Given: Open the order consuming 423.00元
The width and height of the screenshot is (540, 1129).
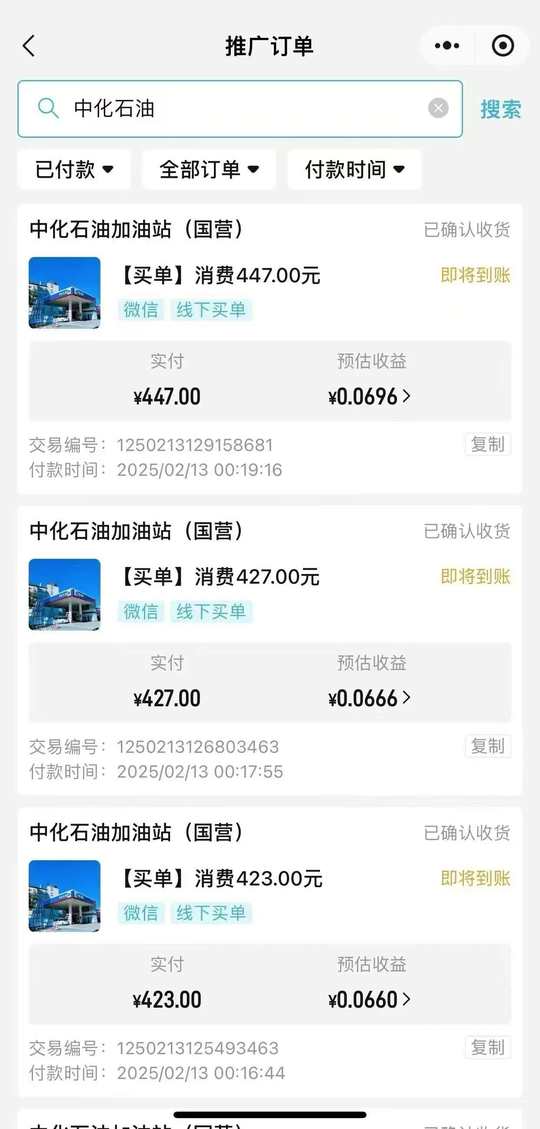Looking at the screenshot, I should (x=220, y=878).
